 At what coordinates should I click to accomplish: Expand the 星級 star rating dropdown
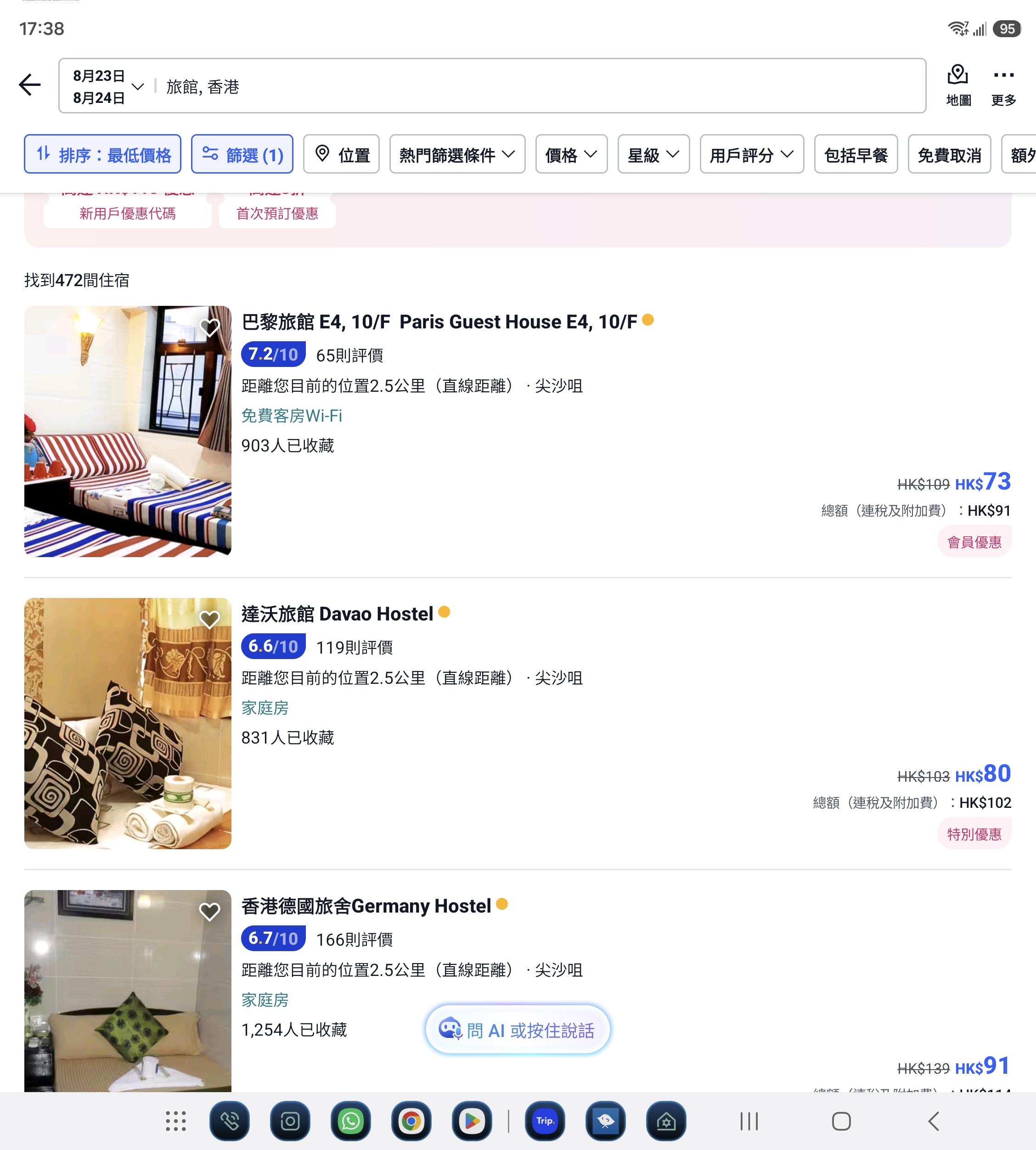click(x=653, y=154)
